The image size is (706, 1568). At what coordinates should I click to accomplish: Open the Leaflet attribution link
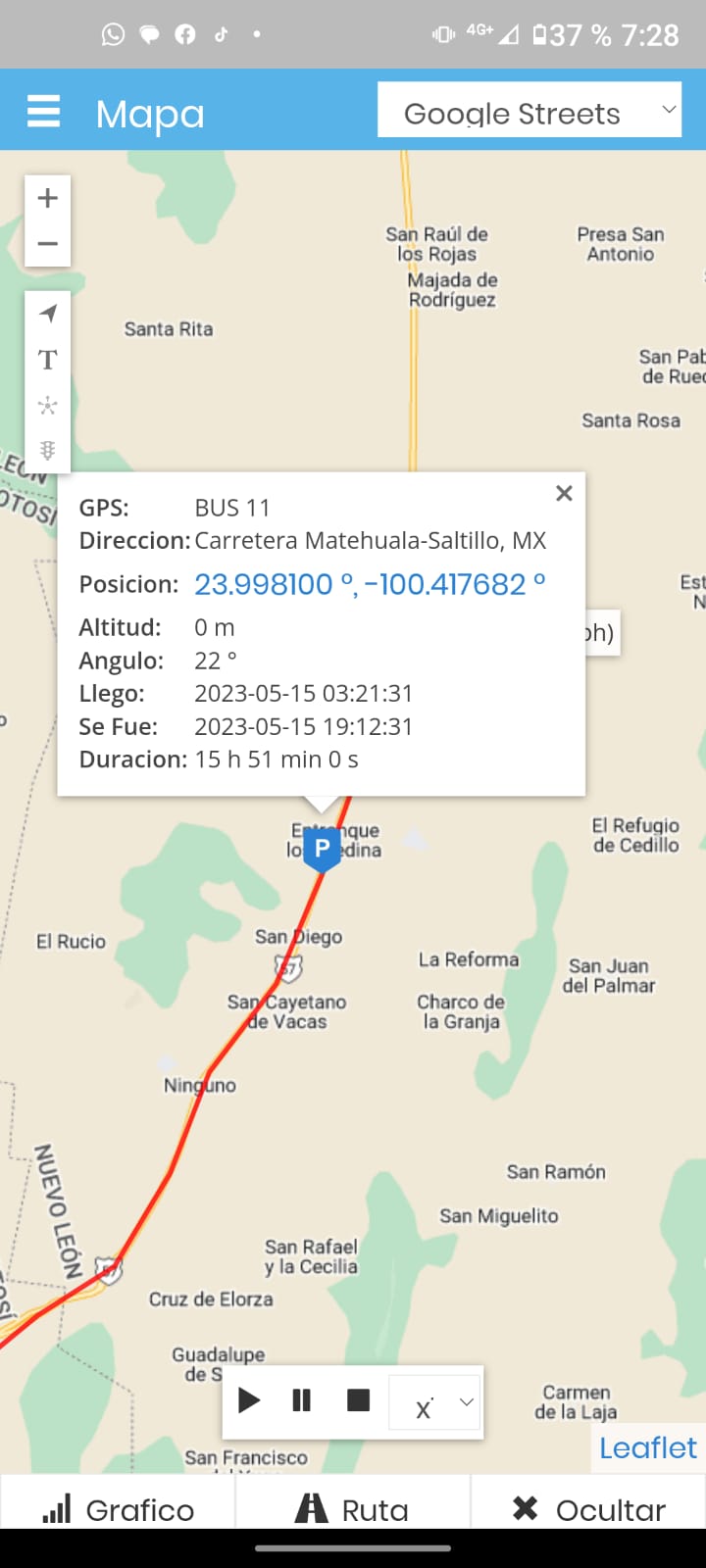[x=647, y=1447]
